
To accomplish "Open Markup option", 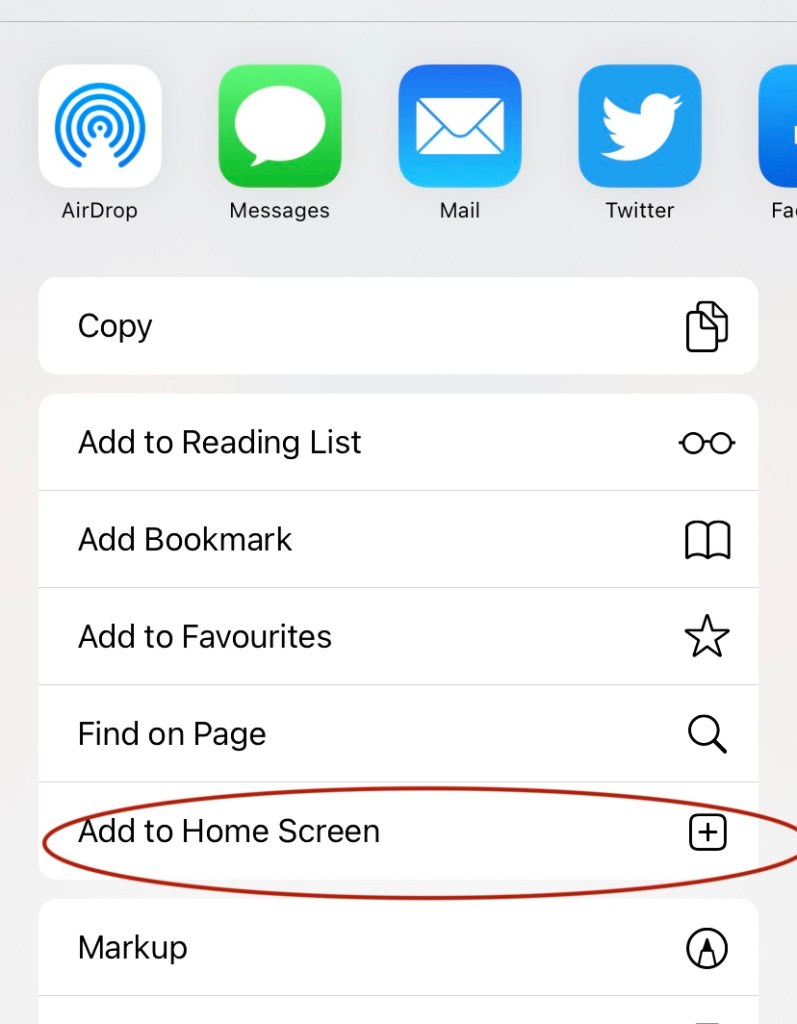I will click(x=398, y=947).
